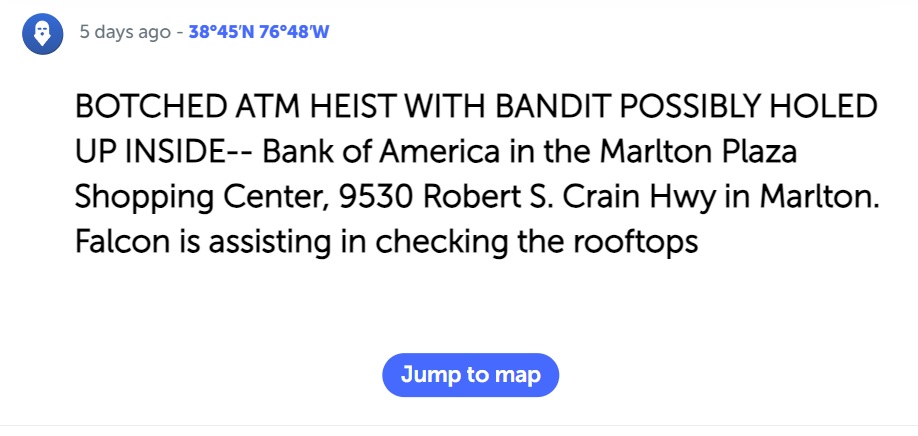Tap the Jump to map button
Image resolution: width=918 pixels, height=436 pixels.
pos(470,375)
